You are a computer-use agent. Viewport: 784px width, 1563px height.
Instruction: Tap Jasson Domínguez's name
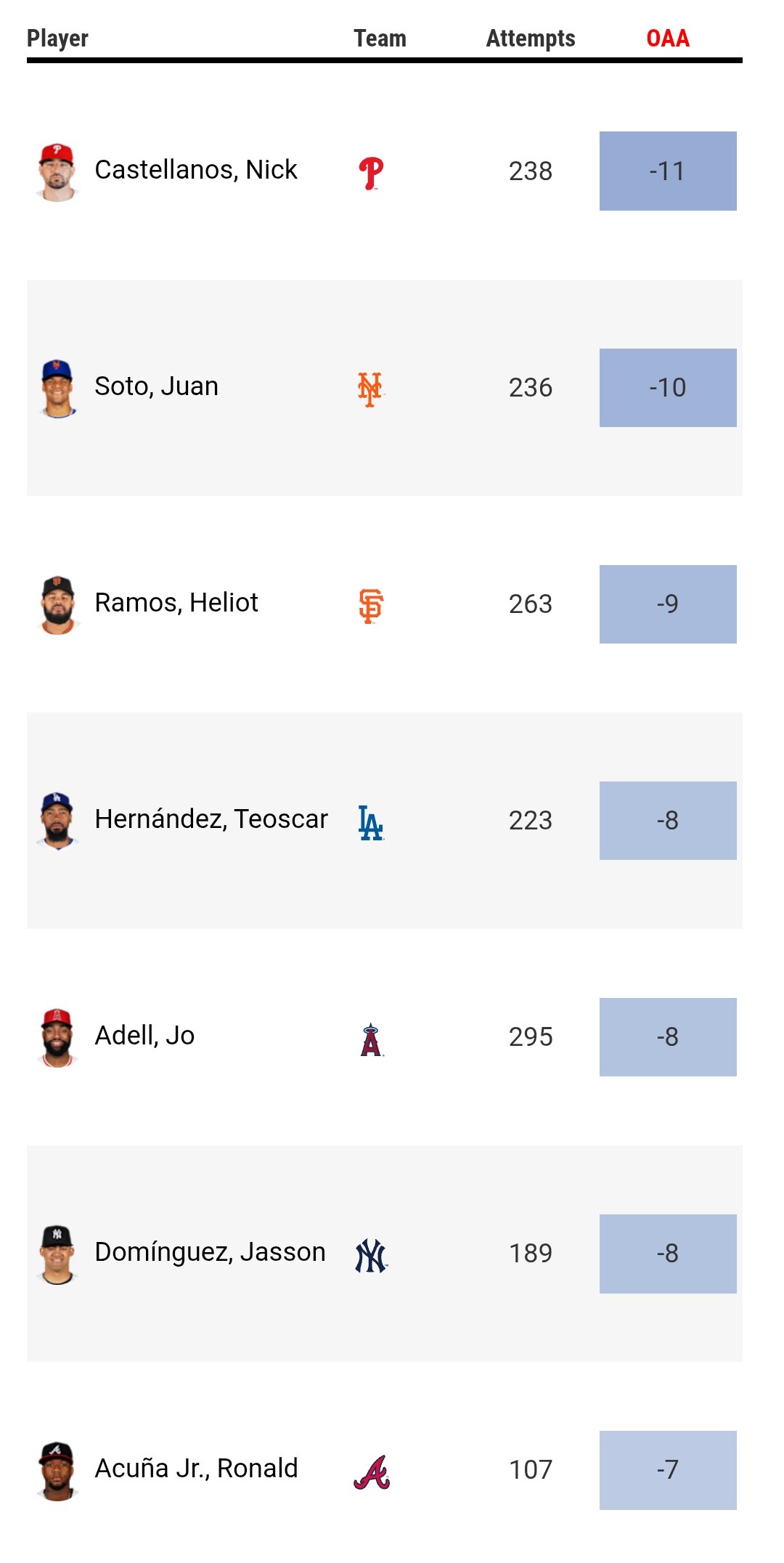coord(210,1252)
